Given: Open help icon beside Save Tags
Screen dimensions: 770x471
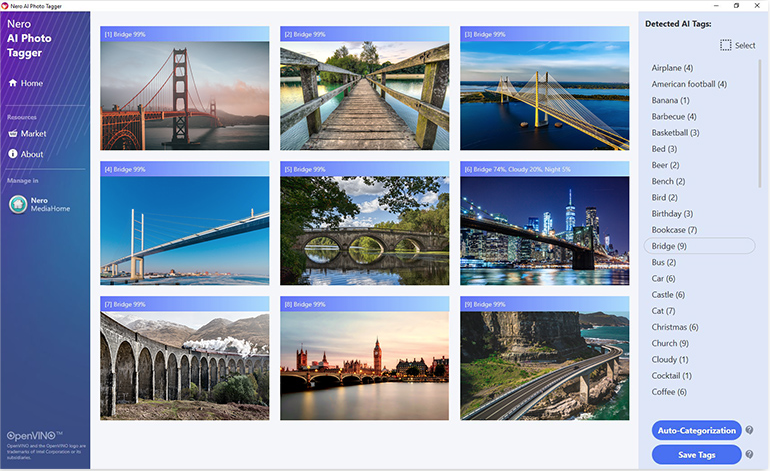Looking at the screenshot, I should tap(749, 455).
